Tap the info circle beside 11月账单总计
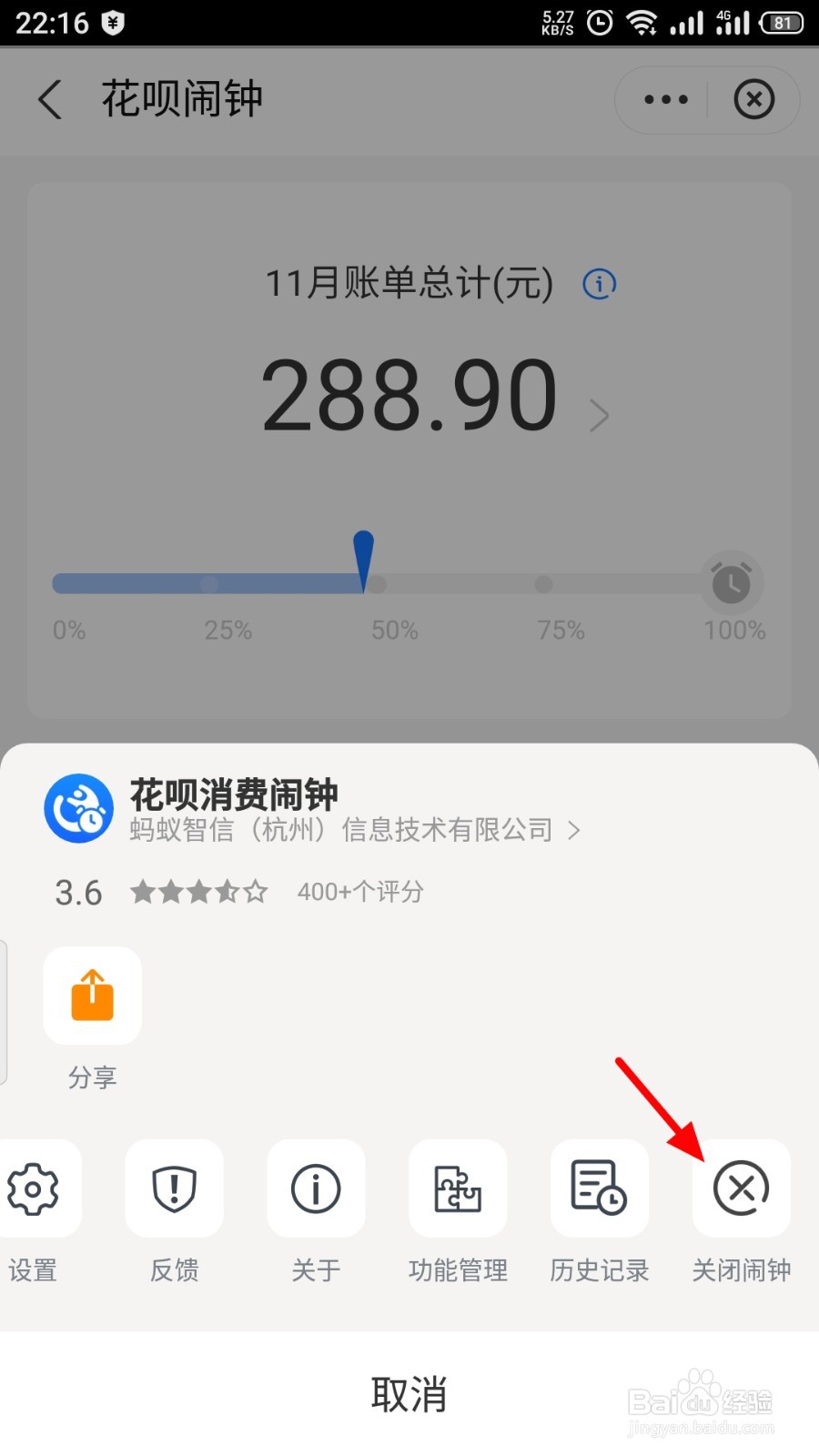Screen dimensions: 819x1456 point(600,284)
